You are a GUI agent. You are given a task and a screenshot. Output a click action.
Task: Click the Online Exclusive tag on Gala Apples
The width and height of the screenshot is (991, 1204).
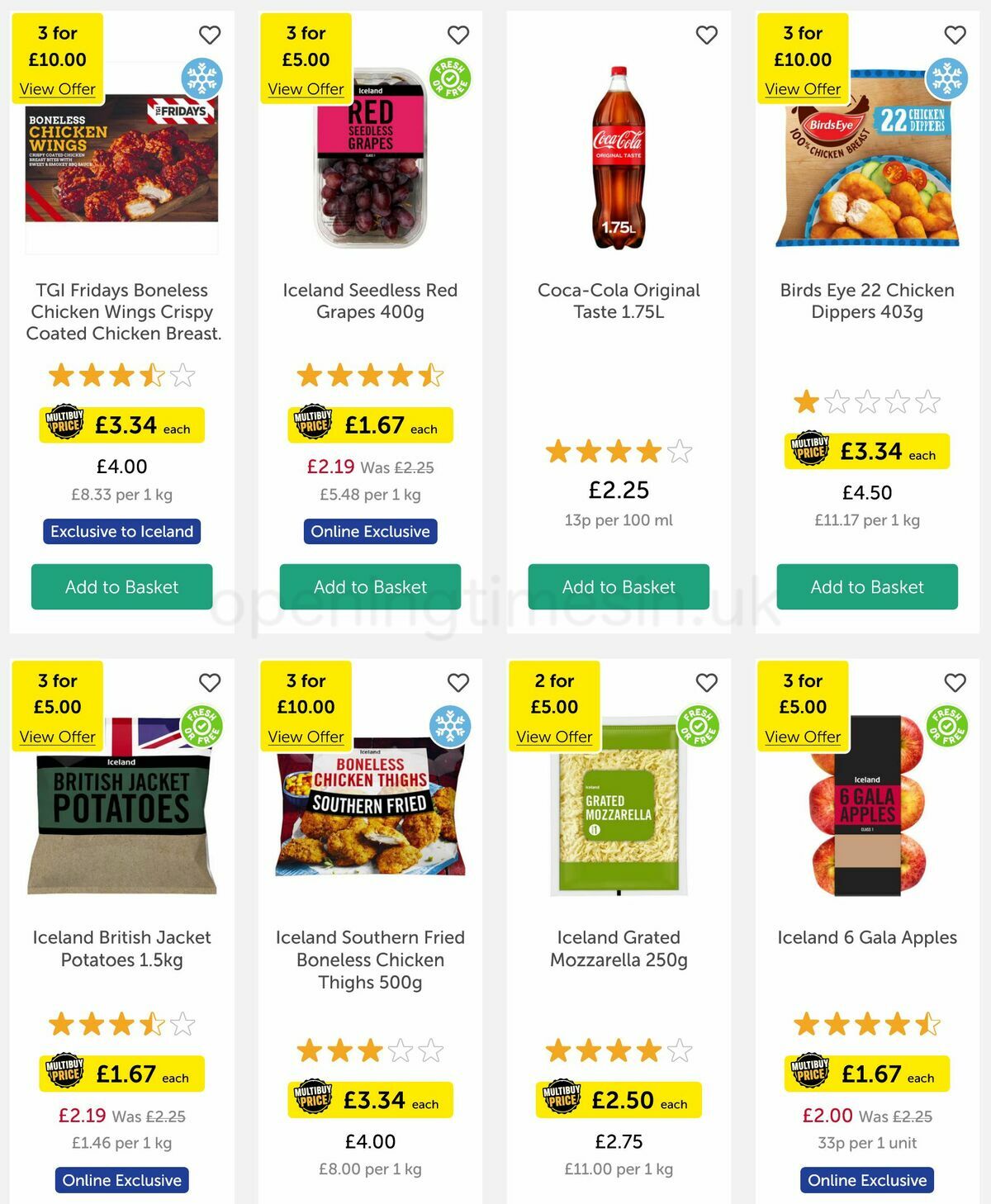(x=866, y=1180)
